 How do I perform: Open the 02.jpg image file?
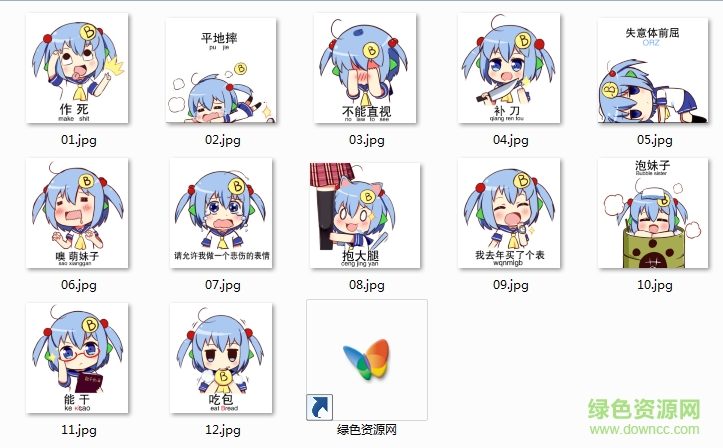[222, 69]
